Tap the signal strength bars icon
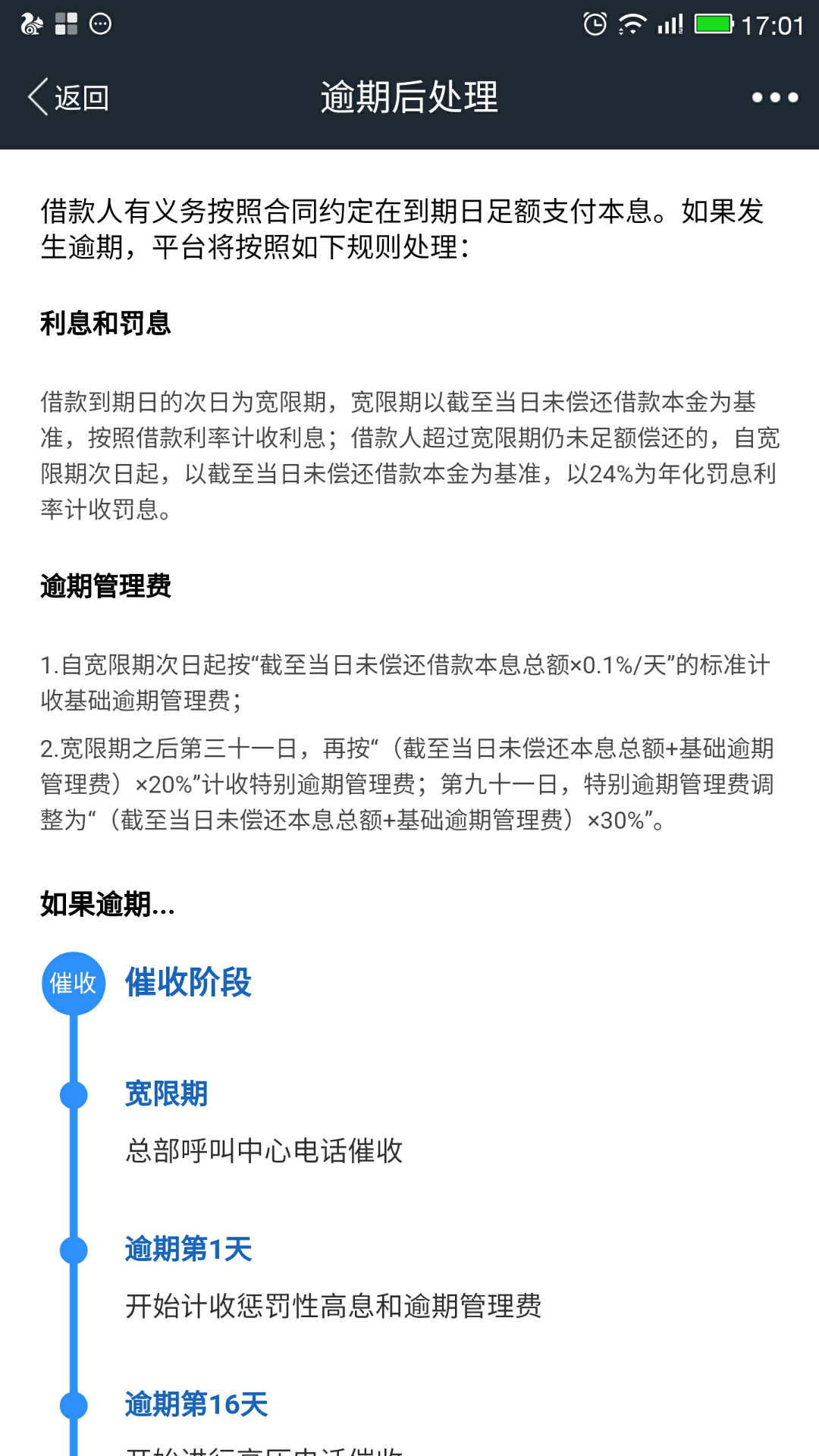The width and height of the screenshot is (819, 1456). pos(670,24)
